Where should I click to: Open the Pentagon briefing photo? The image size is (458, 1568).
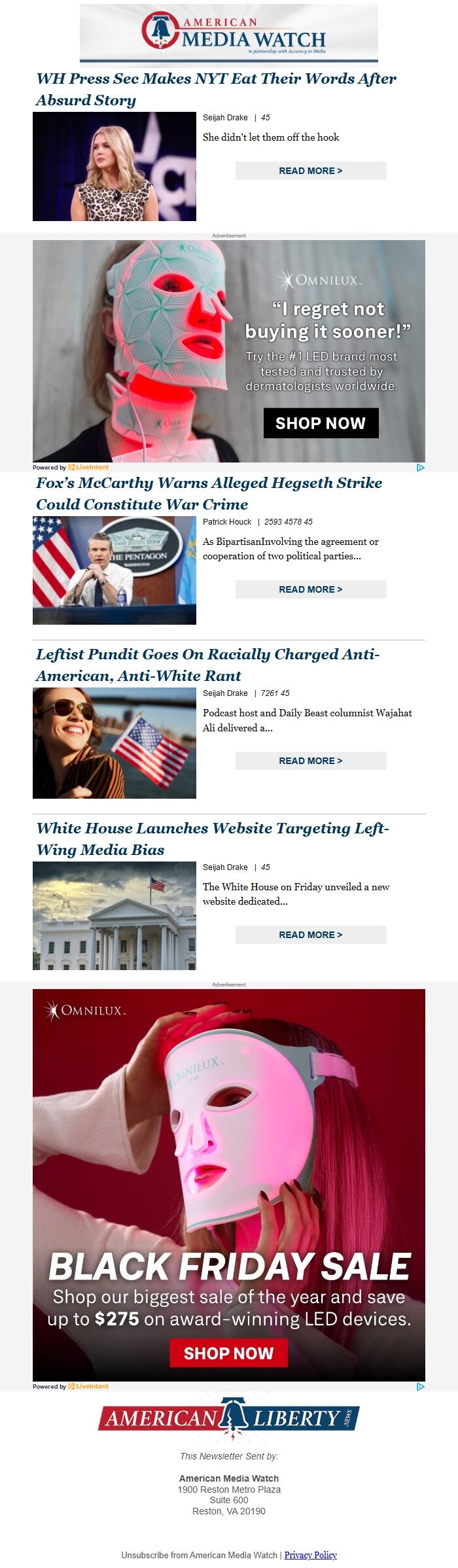(x=114, y=570)
